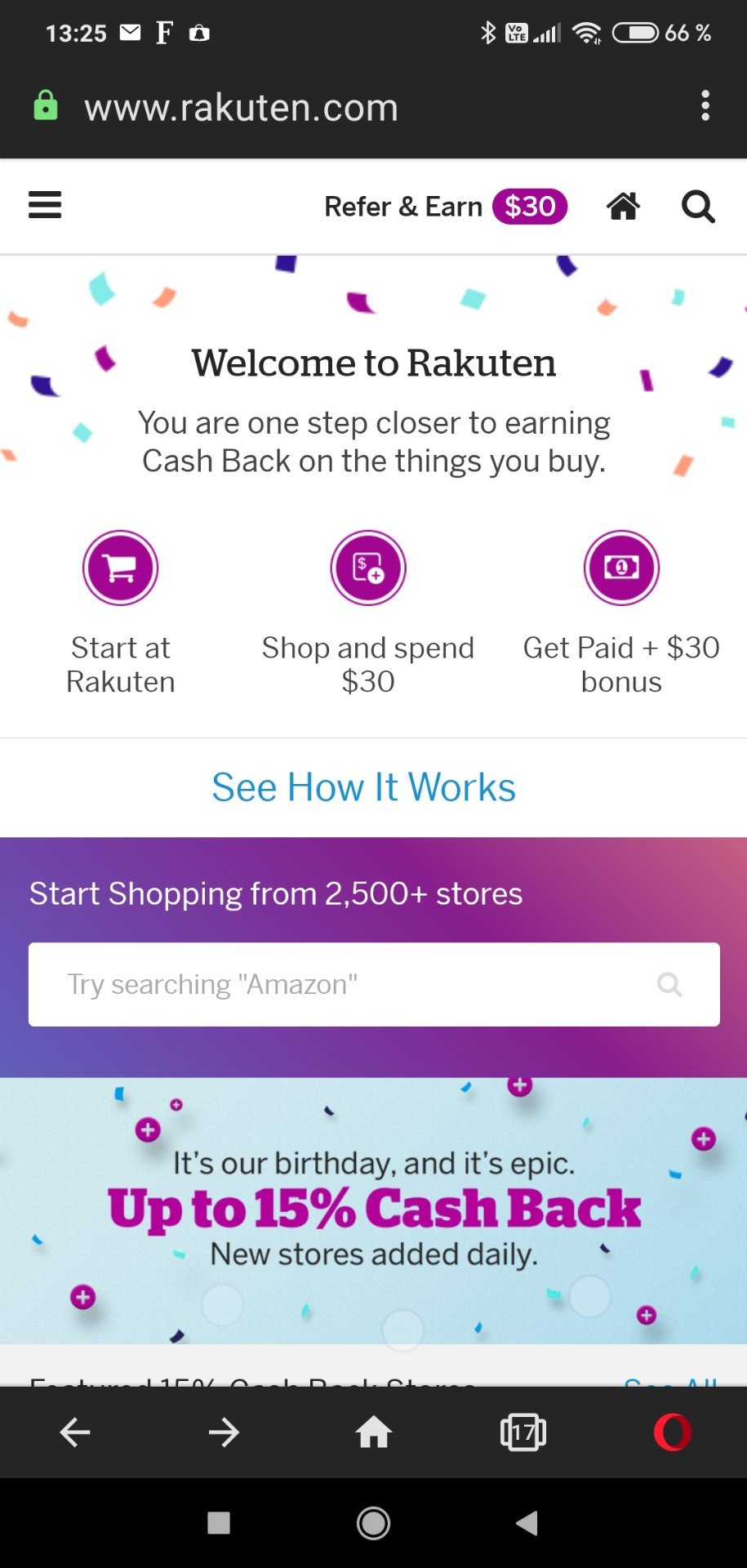Tap the system home button
The height and width of the screenshot is (1568, 747).
click(x=373, y=1523)
